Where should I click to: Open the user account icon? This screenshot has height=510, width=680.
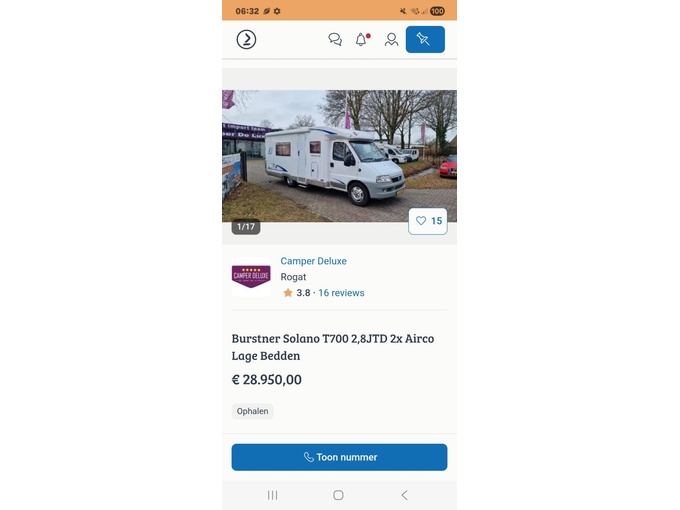click(x=391, y=40)
